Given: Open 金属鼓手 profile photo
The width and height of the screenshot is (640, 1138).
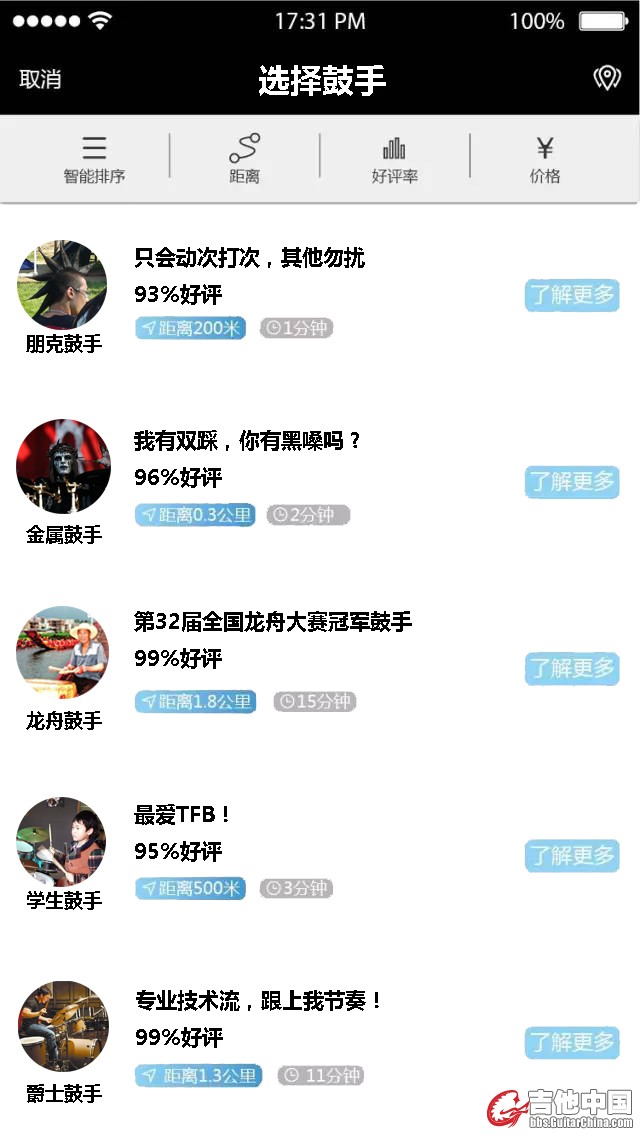Looking at the screenshot, I should [63, 467].
